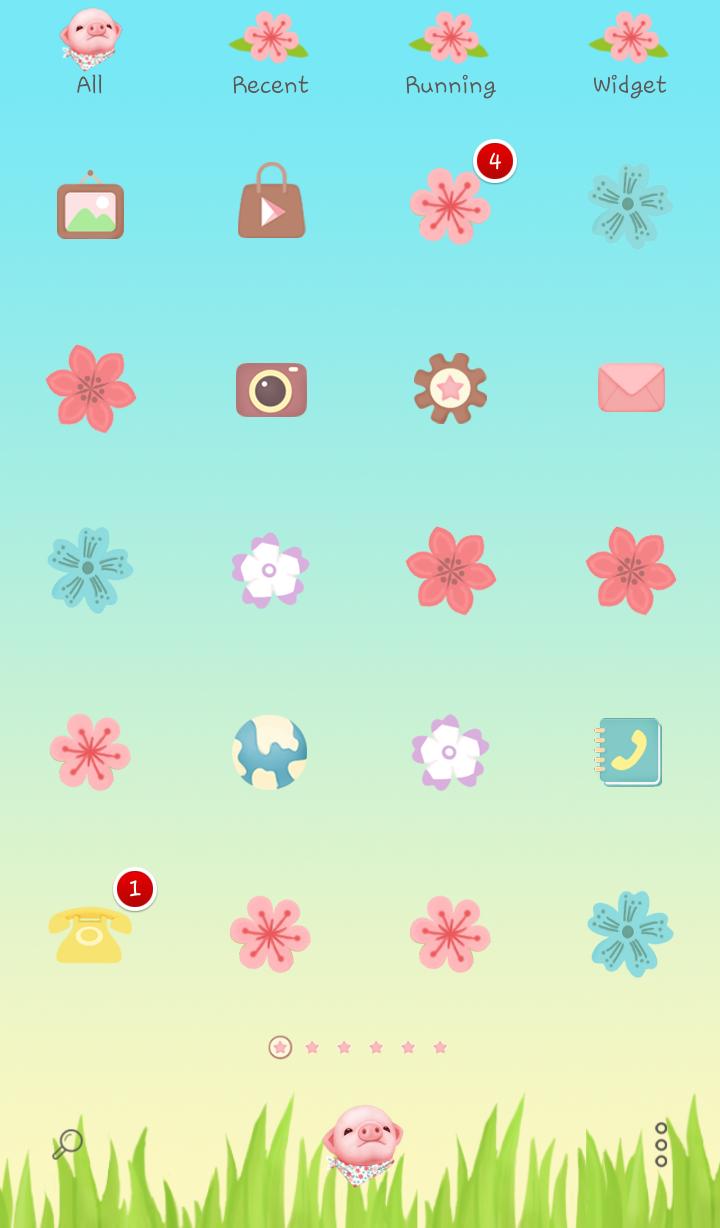Tap the red badge showing 1 missed call

[135, 888]
